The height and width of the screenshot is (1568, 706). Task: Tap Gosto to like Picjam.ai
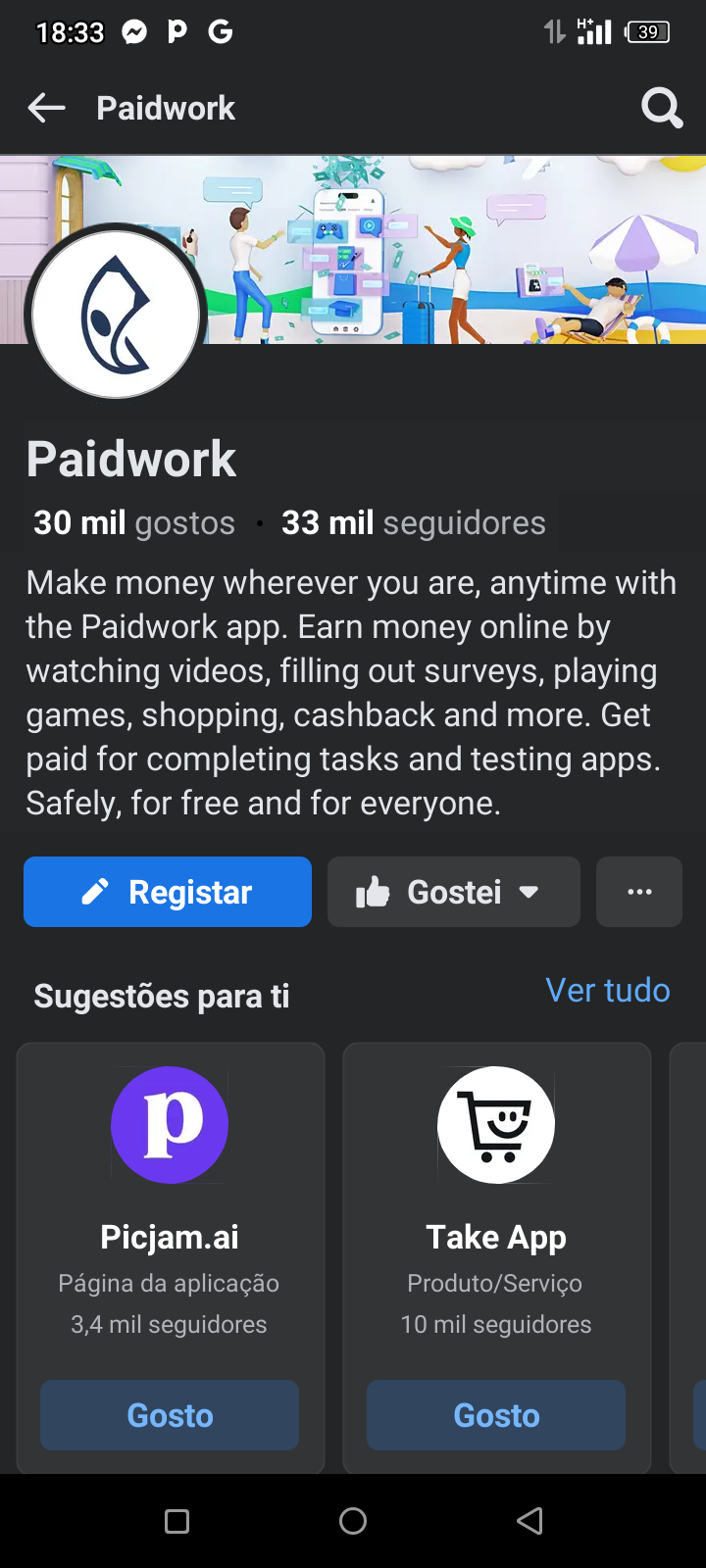[x=169, y=1414]
